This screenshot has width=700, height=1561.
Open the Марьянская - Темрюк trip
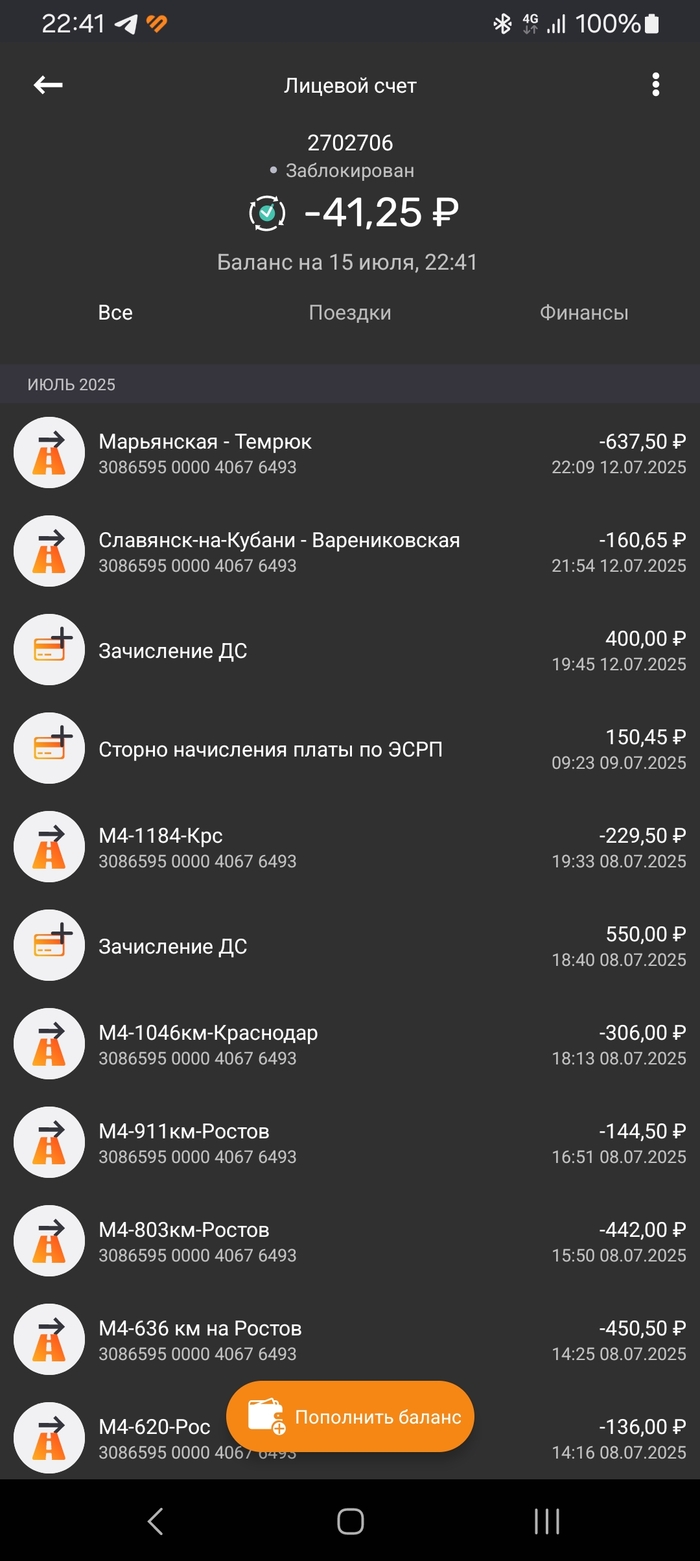(x=350, y=453)
